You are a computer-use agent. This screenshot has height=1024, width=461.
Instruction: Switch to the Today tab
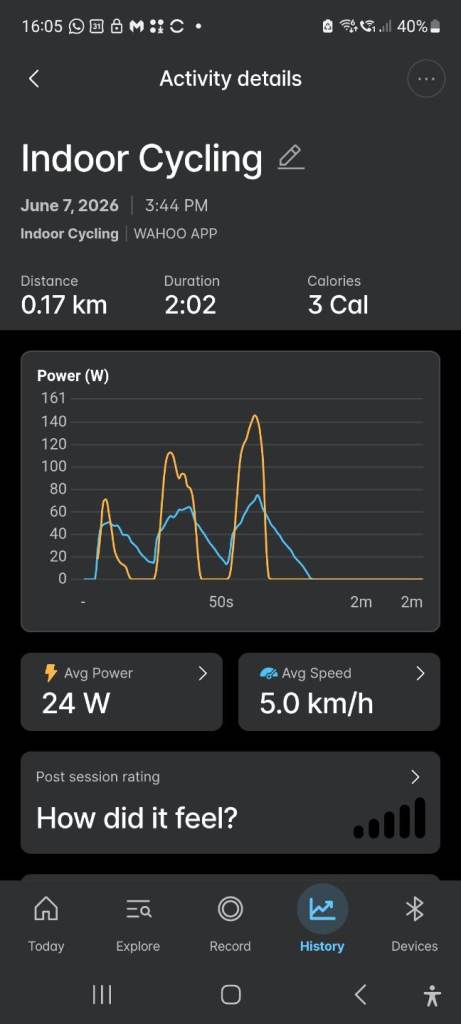(46, 923)
